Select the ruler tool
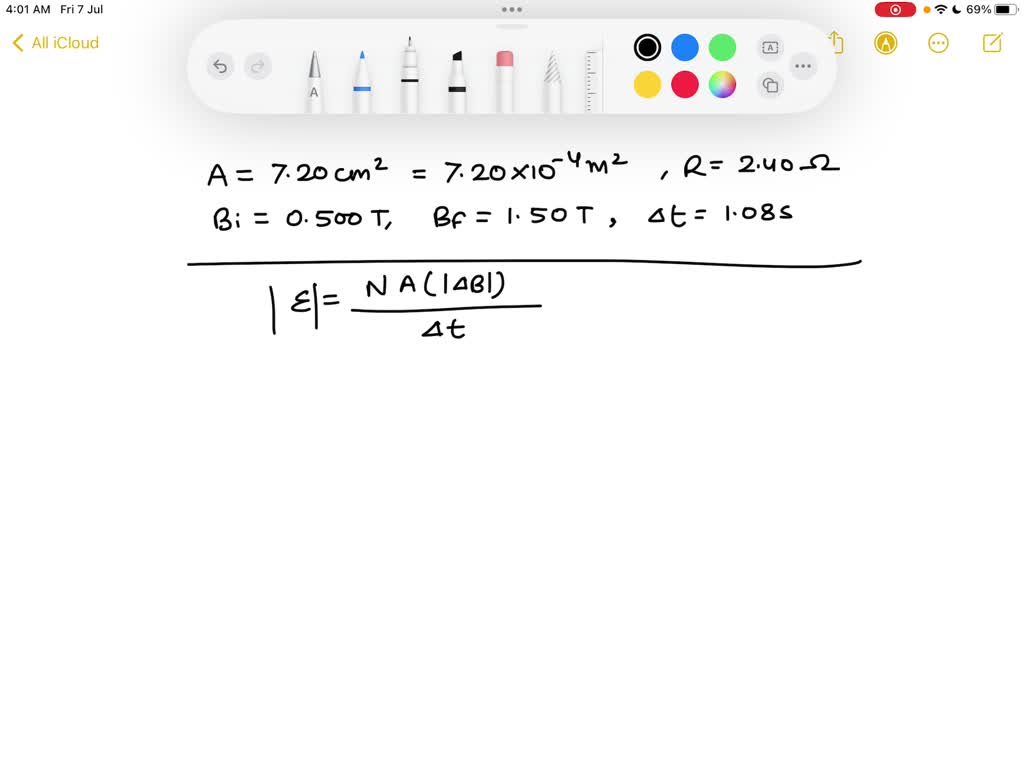The image size is (1024, 768). click(592, 80)
